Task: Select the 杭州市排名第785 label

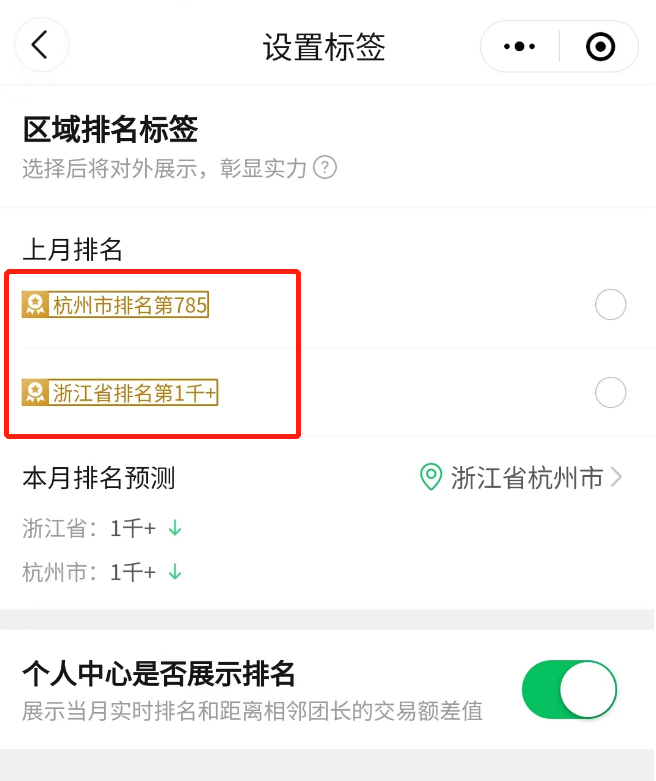Action: 610,305
